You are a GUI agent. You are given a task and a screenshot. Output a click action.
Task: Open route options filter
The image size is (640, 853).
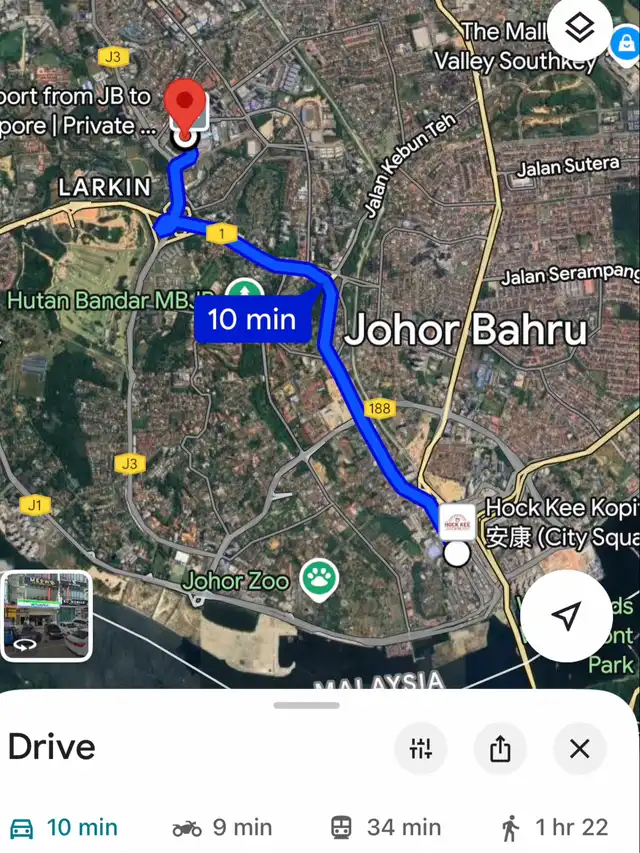click(x=421, y=748)
